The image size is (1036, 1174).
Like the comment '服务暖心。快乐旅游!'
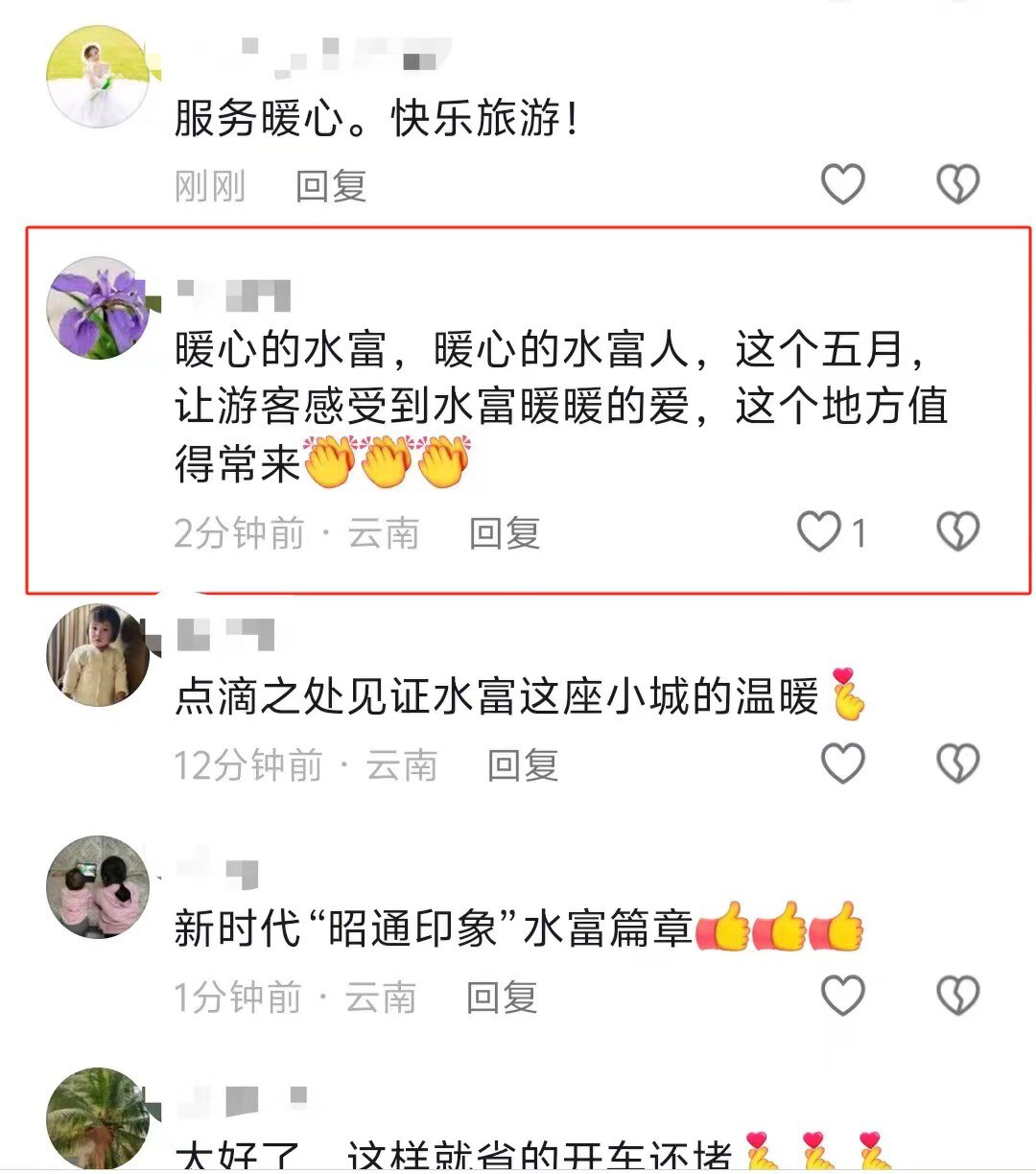[x=843, y=184]
